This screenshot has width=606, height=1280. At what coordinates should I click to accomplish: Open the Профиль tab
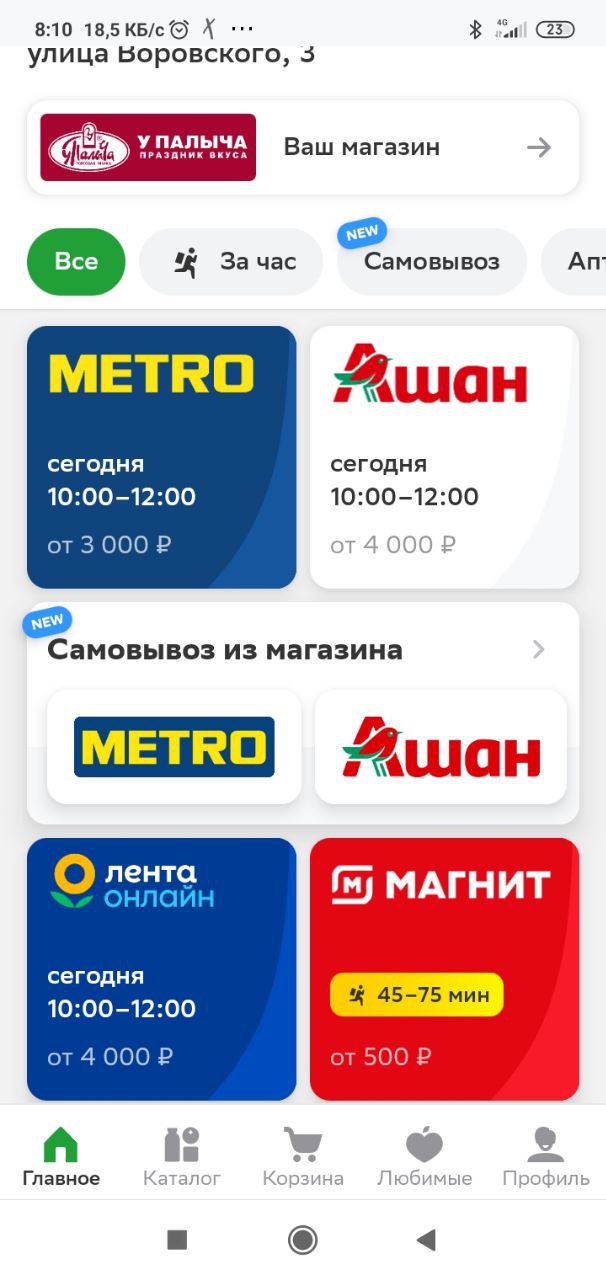[546, 1156]
